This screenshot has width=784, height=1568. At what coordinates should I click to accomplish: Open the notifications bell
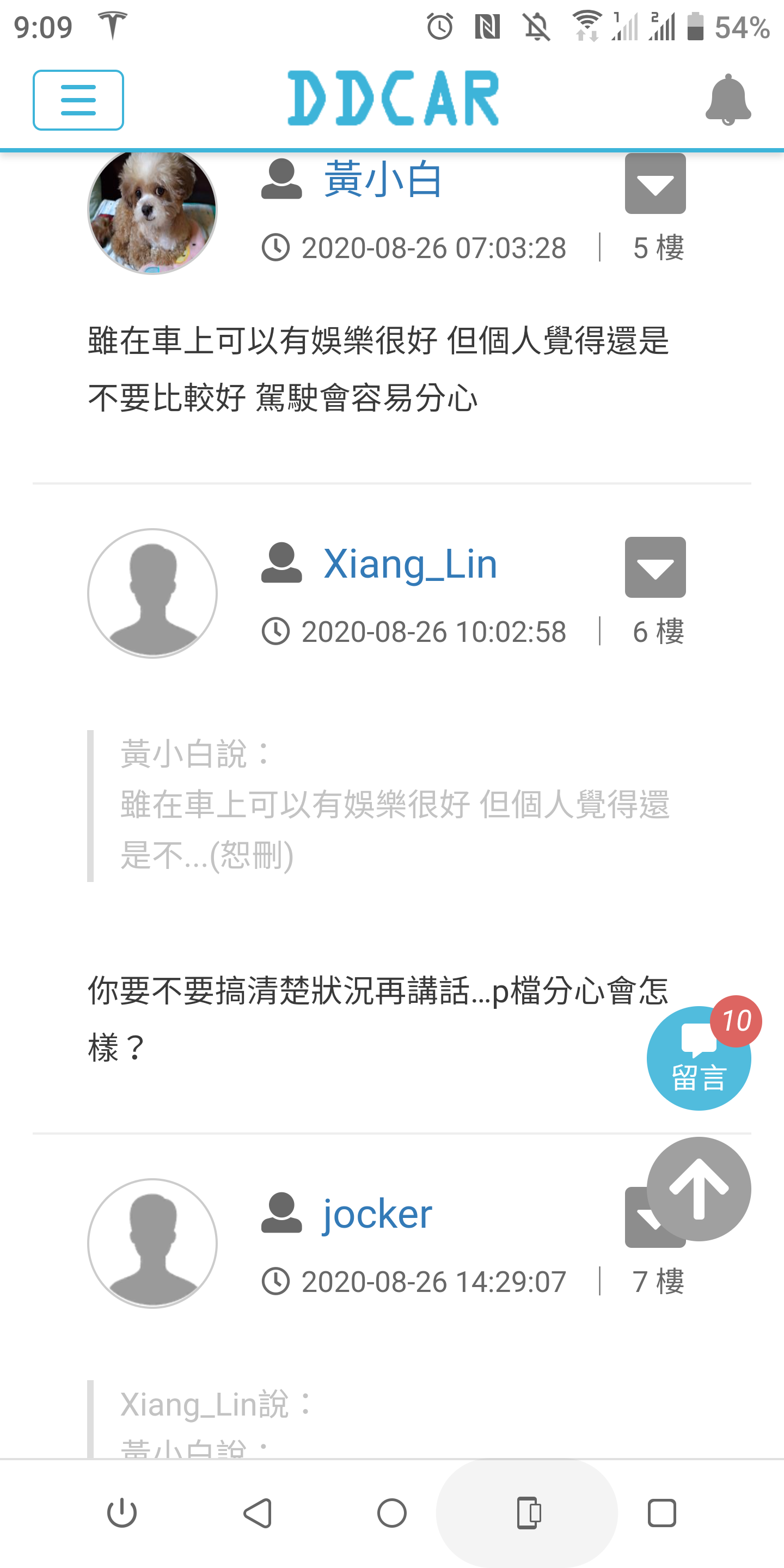pyautogui.click(x=728, y=100)
